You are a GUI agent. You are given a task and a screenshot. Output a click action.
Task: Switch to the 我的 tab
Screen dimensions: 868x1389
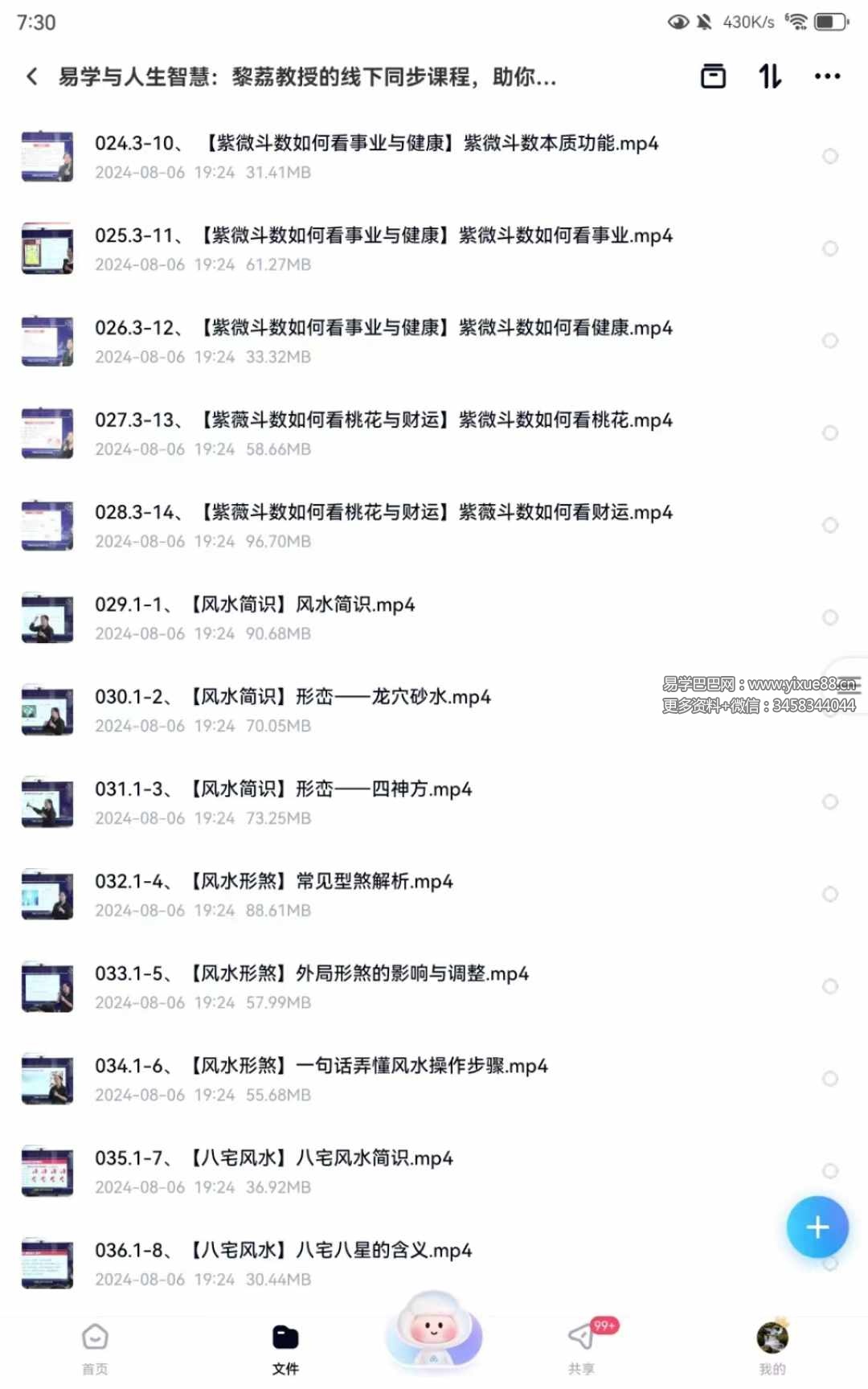coord(772,1346)
